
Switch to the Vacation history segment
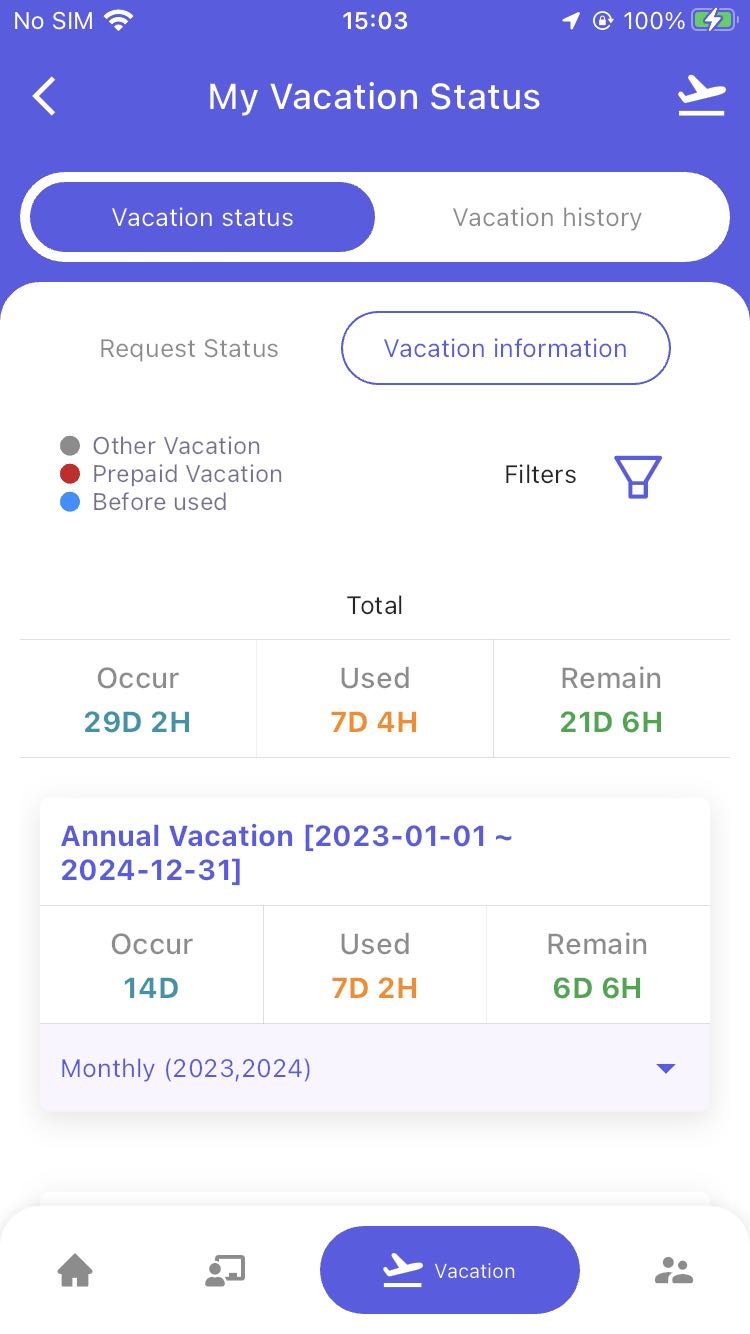tap(547, 217)
